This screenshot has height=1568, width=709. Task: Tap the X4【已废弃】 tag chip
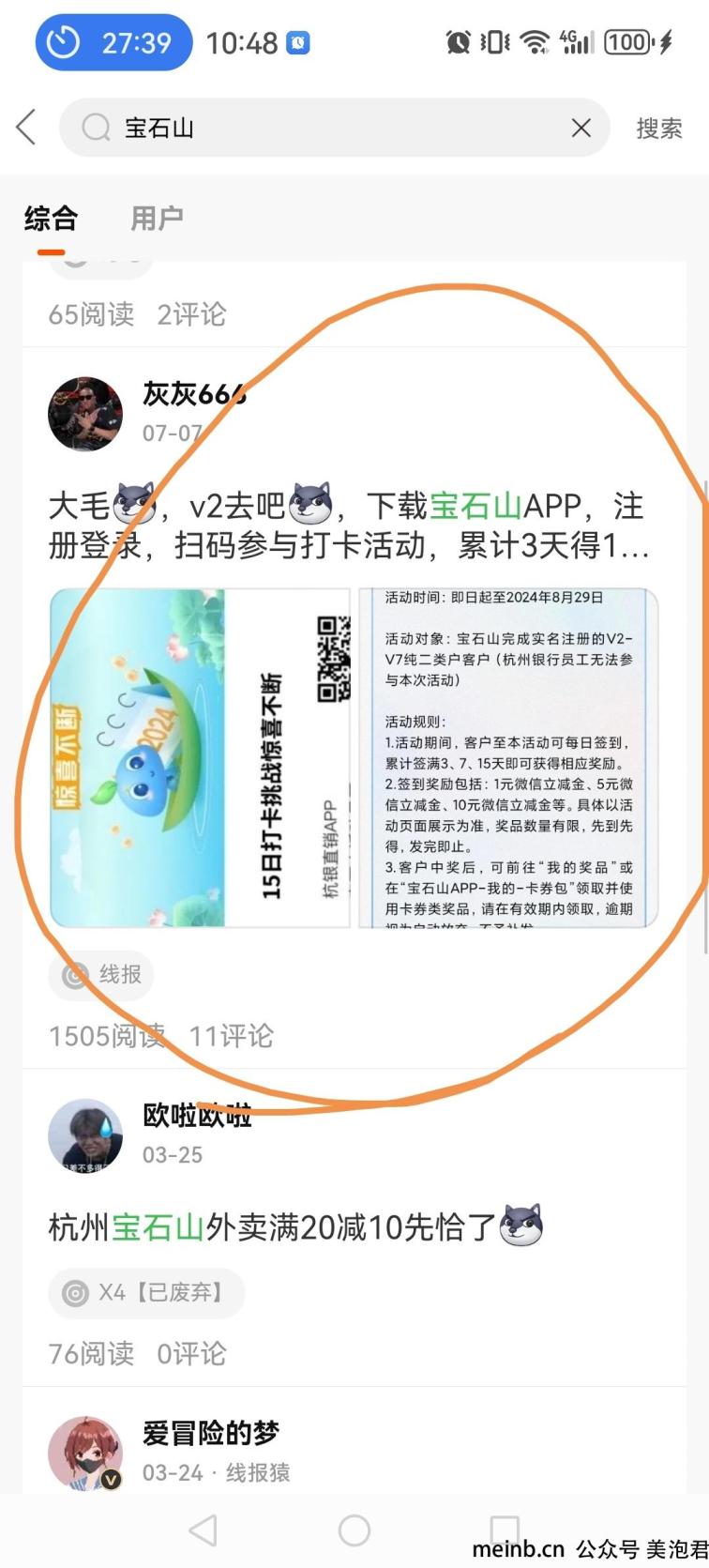146,1293
